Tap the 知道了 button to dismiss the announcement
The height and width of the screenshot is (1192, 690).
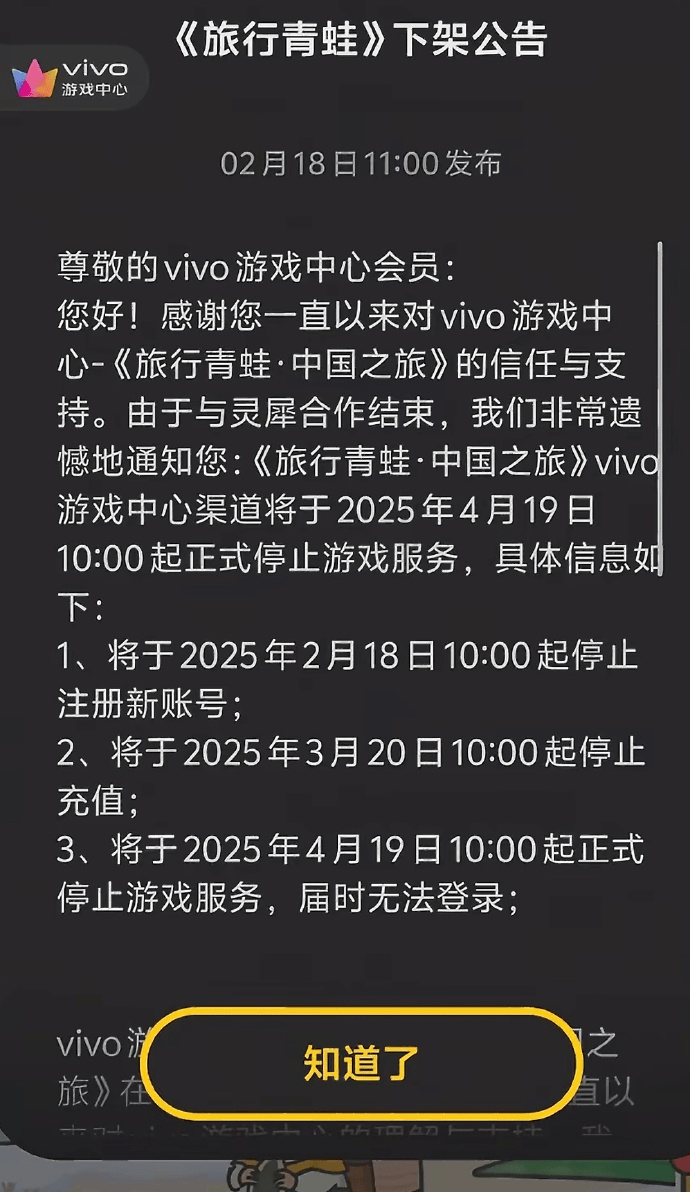[x=361, y=1065]
